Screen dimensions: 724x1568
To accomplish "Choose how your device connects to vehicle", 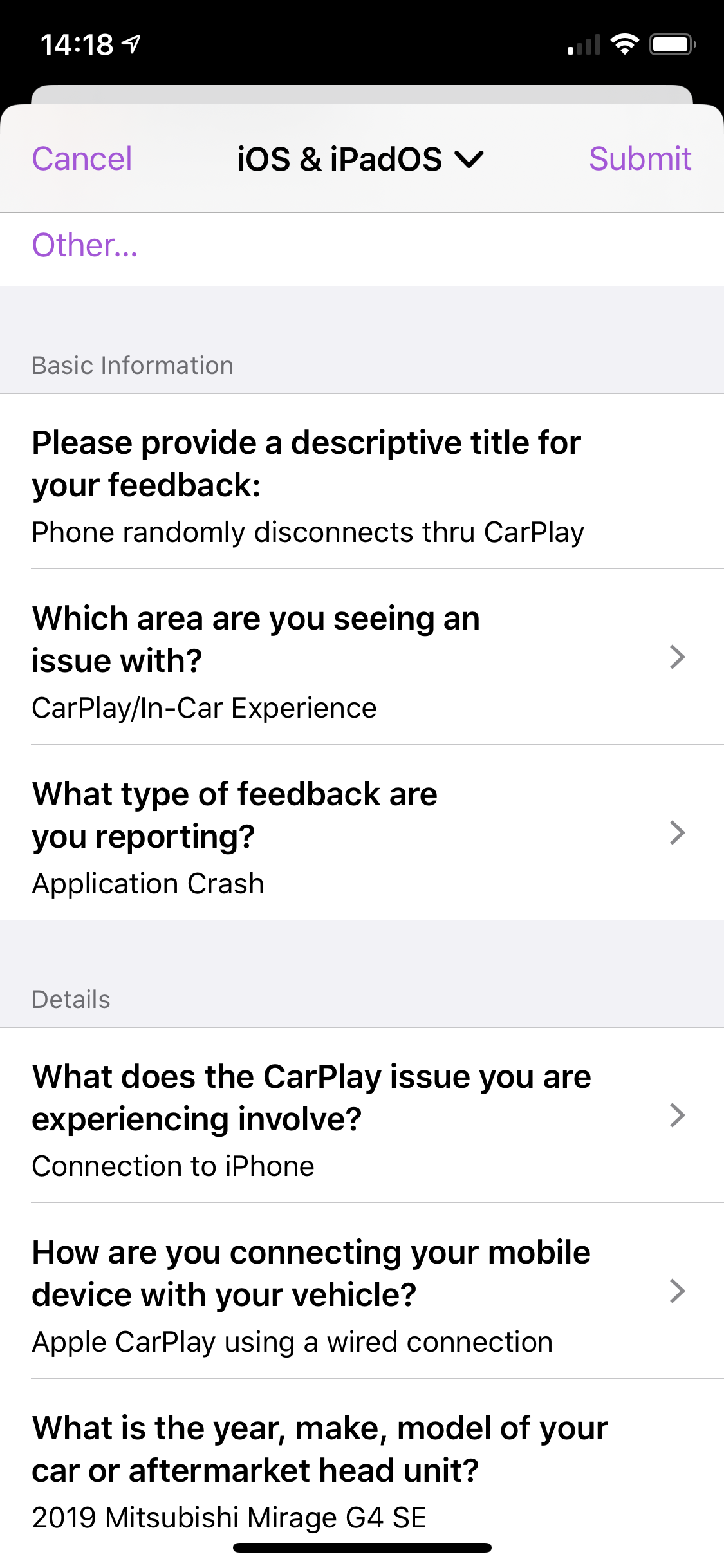I will [x=360, y=1293].
